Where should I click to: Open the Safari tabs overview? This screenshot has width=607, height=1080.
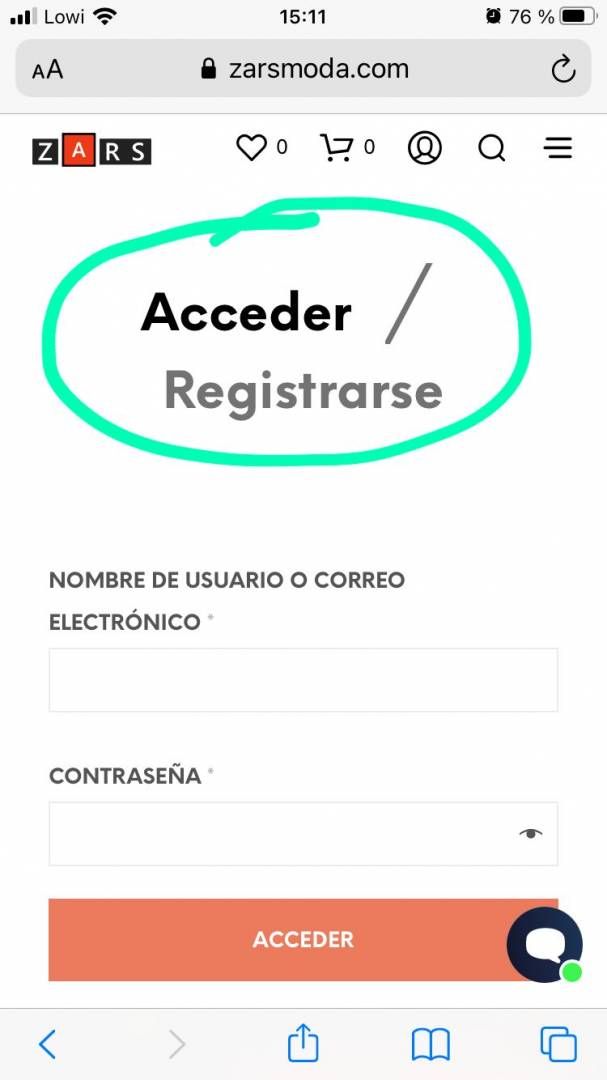558,1044
